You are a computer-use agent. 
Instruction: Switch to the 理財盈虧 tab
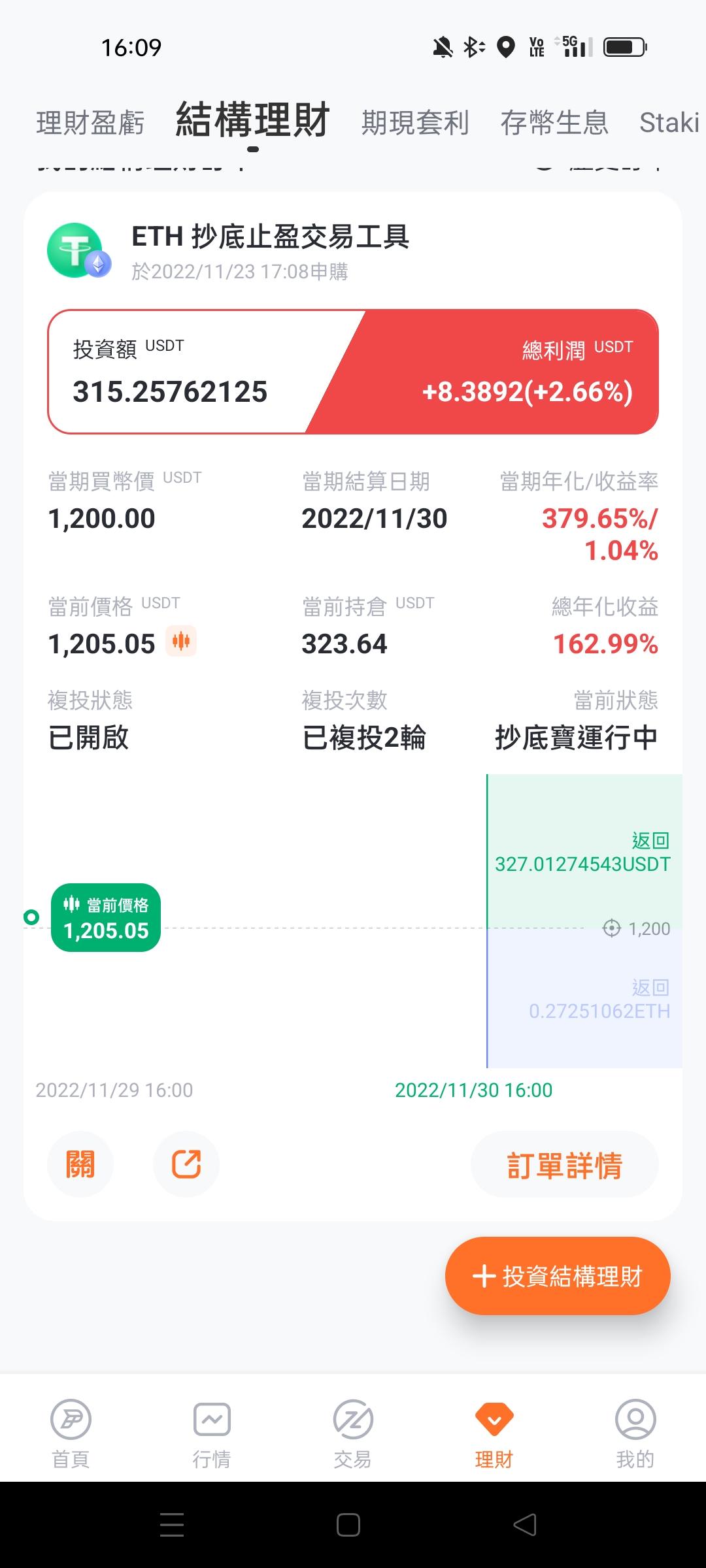90,123
